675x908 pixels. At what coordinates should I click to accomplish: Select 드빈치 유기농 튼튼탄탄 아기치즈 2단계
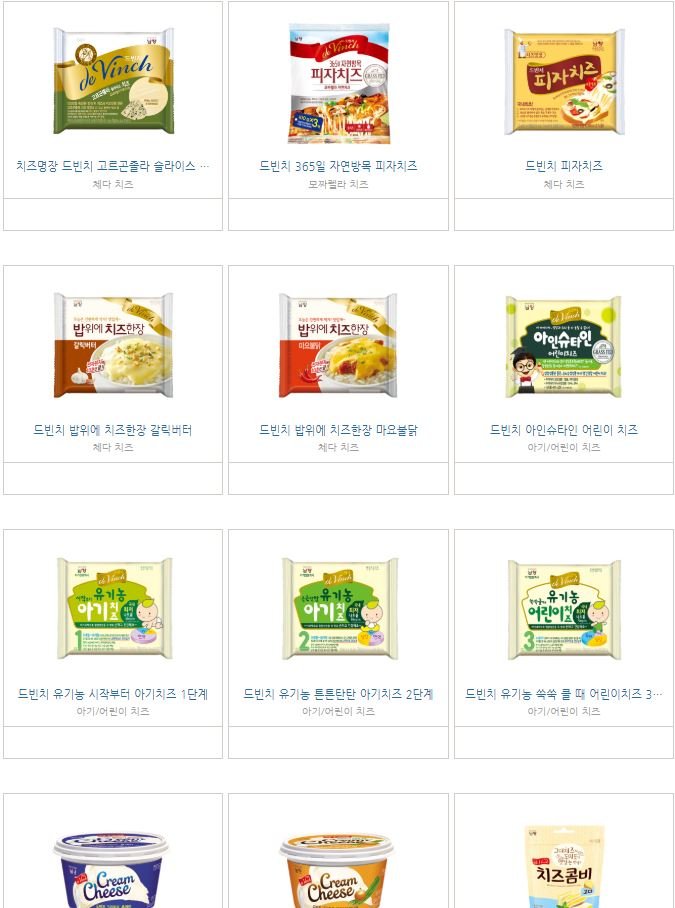338,694
